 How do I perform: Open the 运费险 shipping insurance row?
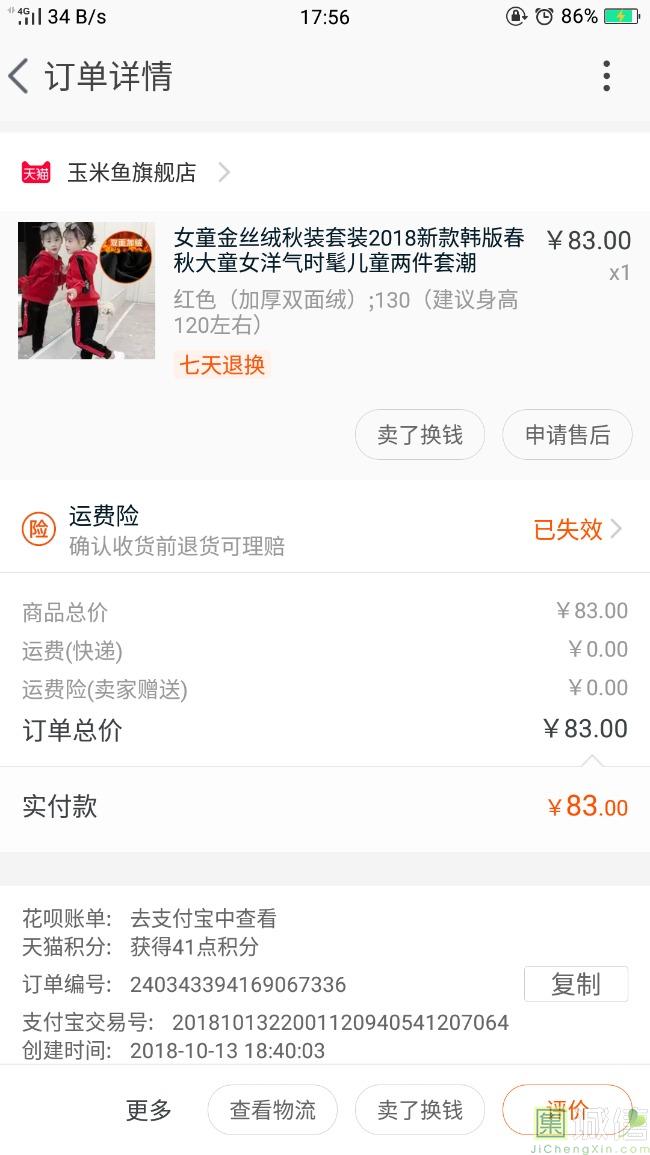point(325,529)
